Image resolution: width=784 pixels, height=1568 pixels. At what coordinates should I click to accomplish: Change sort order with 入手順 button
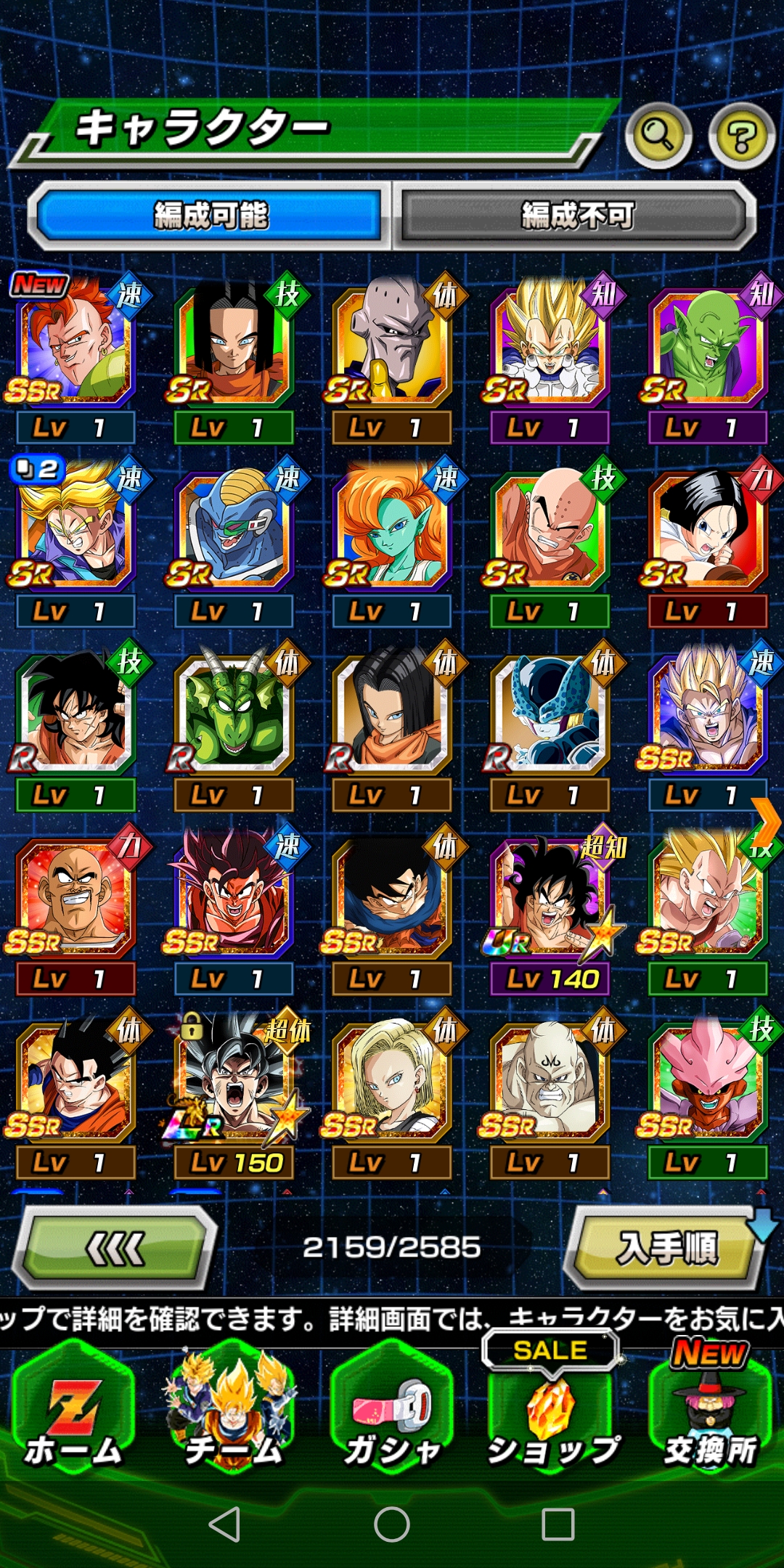666,1249
